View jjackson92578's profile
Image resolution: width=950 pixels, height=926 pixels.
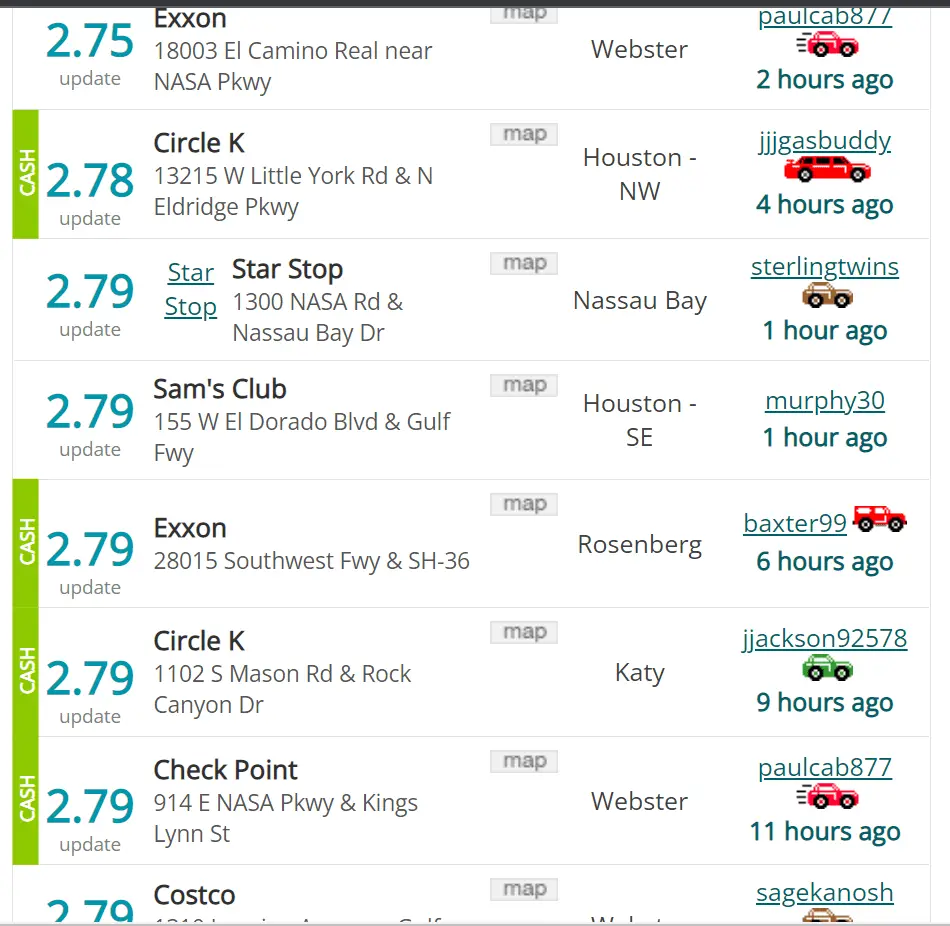[x=824, y=638]
